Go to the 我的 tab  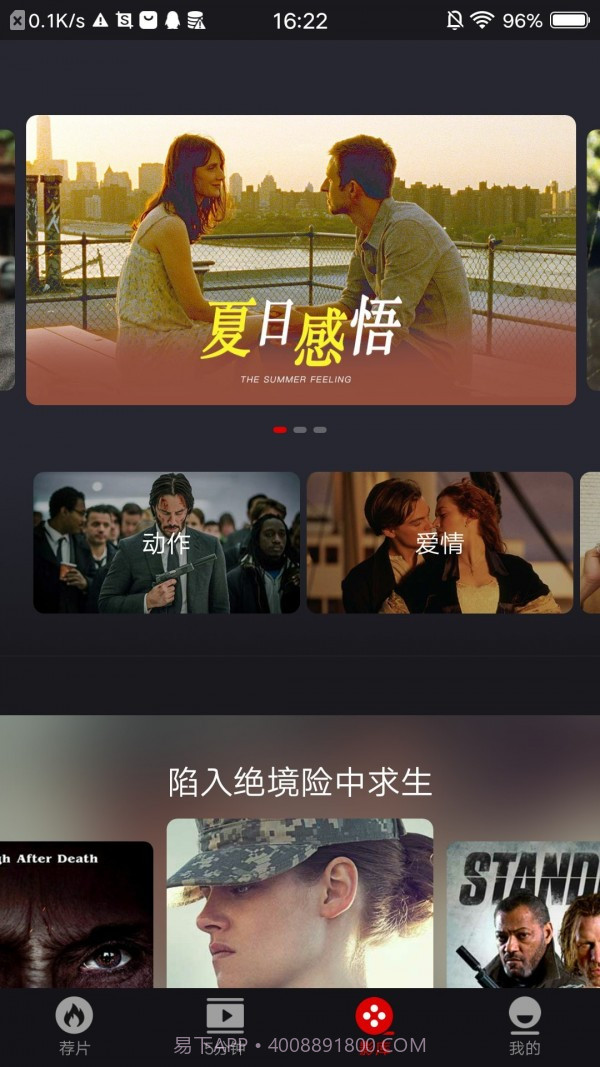tap(524, 1026)
